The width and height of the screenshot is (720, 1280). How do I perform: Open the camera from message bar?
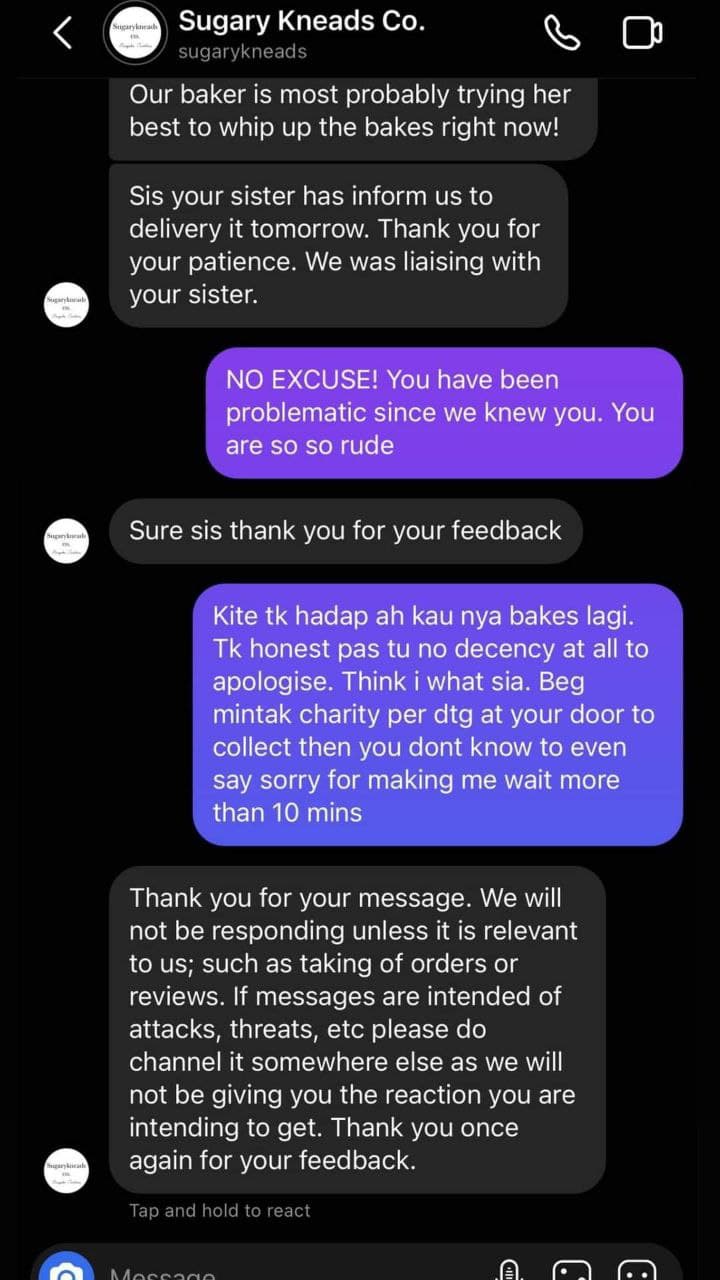67,1269
